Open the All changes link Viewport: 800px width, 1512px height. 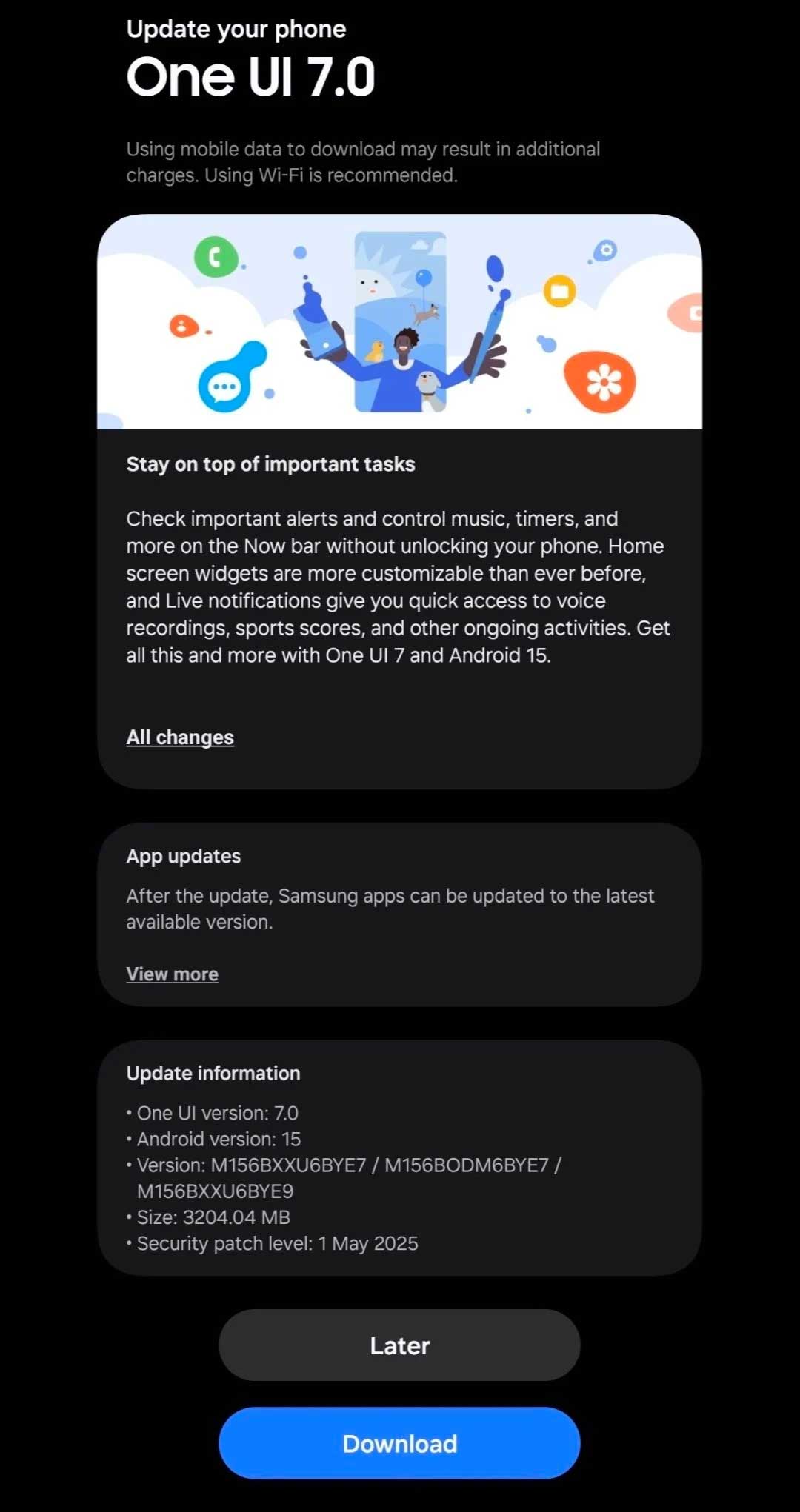pos(180,737)
